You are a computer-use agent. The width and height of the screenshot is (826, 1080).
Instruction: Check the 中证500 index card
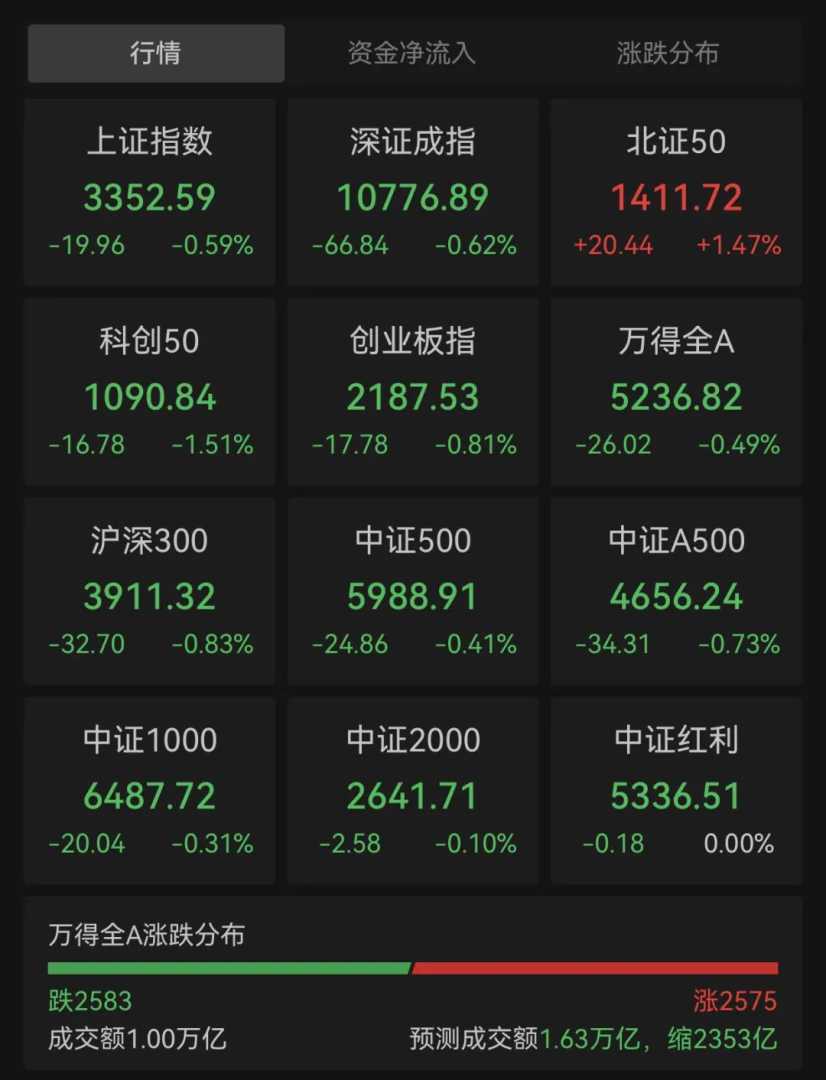click(x=413, y=592)
